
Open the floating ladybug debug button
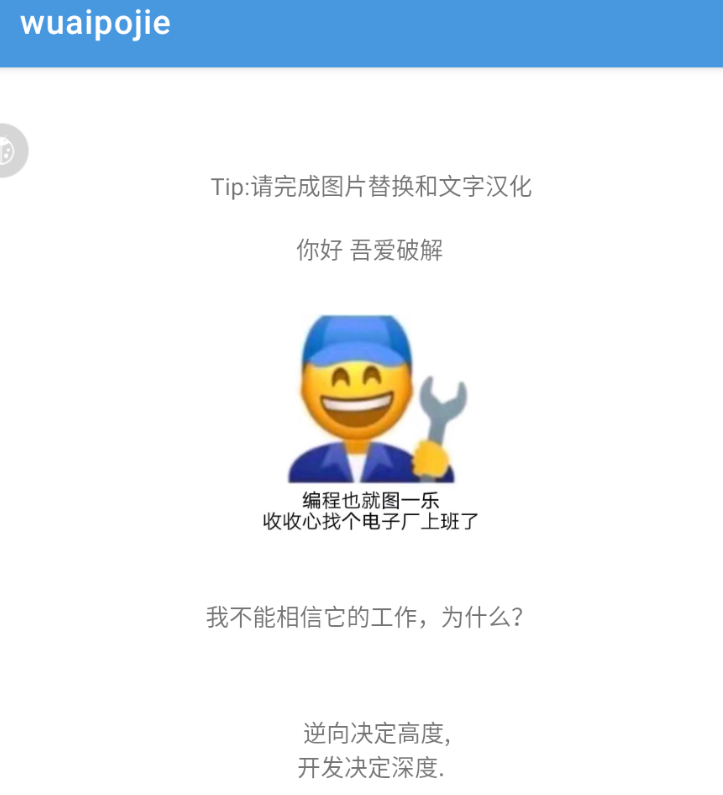pyautogui.click(x=10, y=151)
